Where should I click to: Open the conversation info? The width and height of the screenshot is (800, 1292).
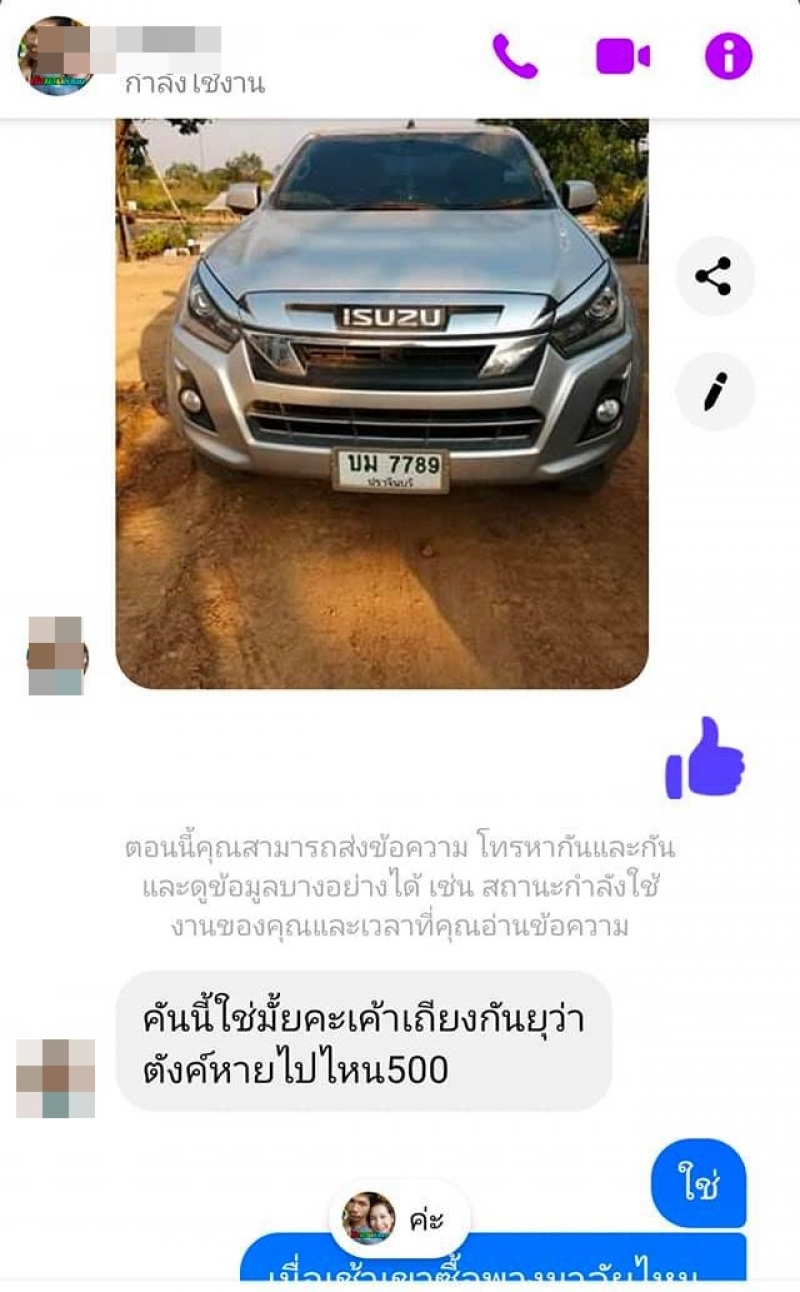[x=728, y=56]
